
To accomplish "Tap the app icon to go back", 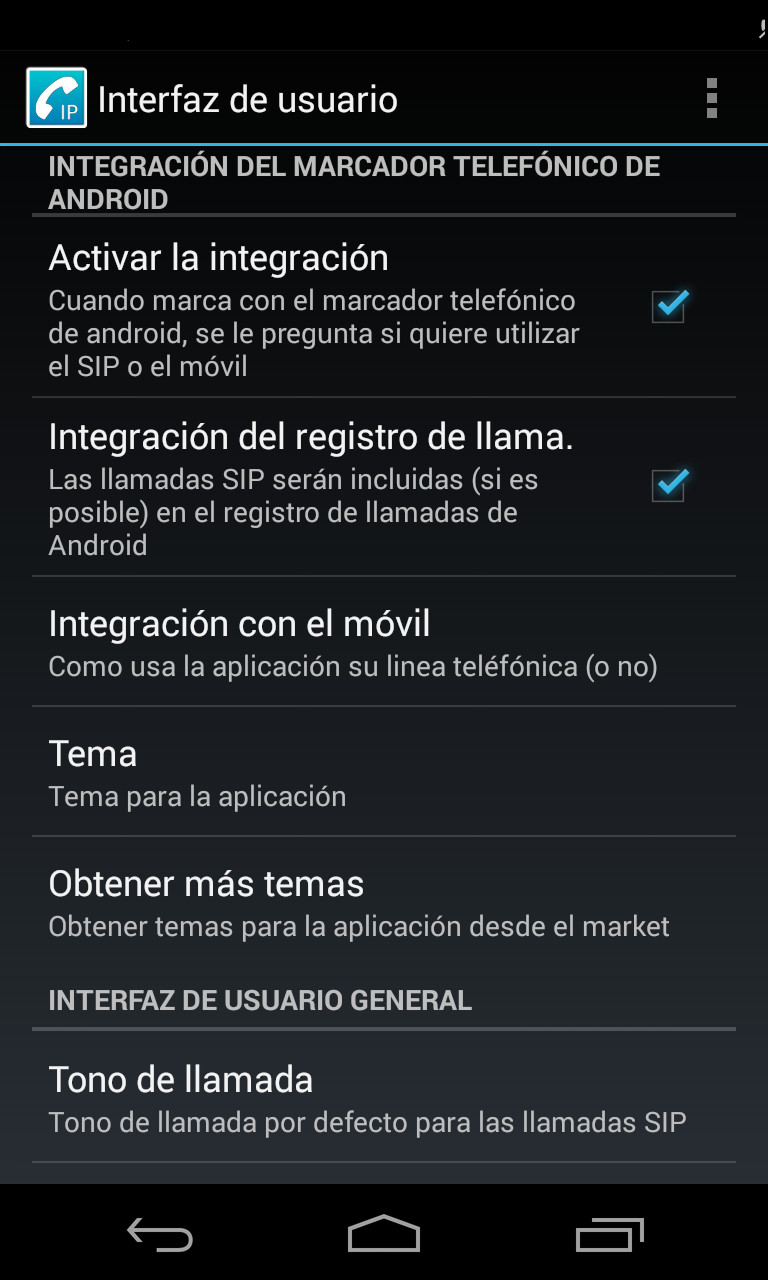I will coord(56,98).
